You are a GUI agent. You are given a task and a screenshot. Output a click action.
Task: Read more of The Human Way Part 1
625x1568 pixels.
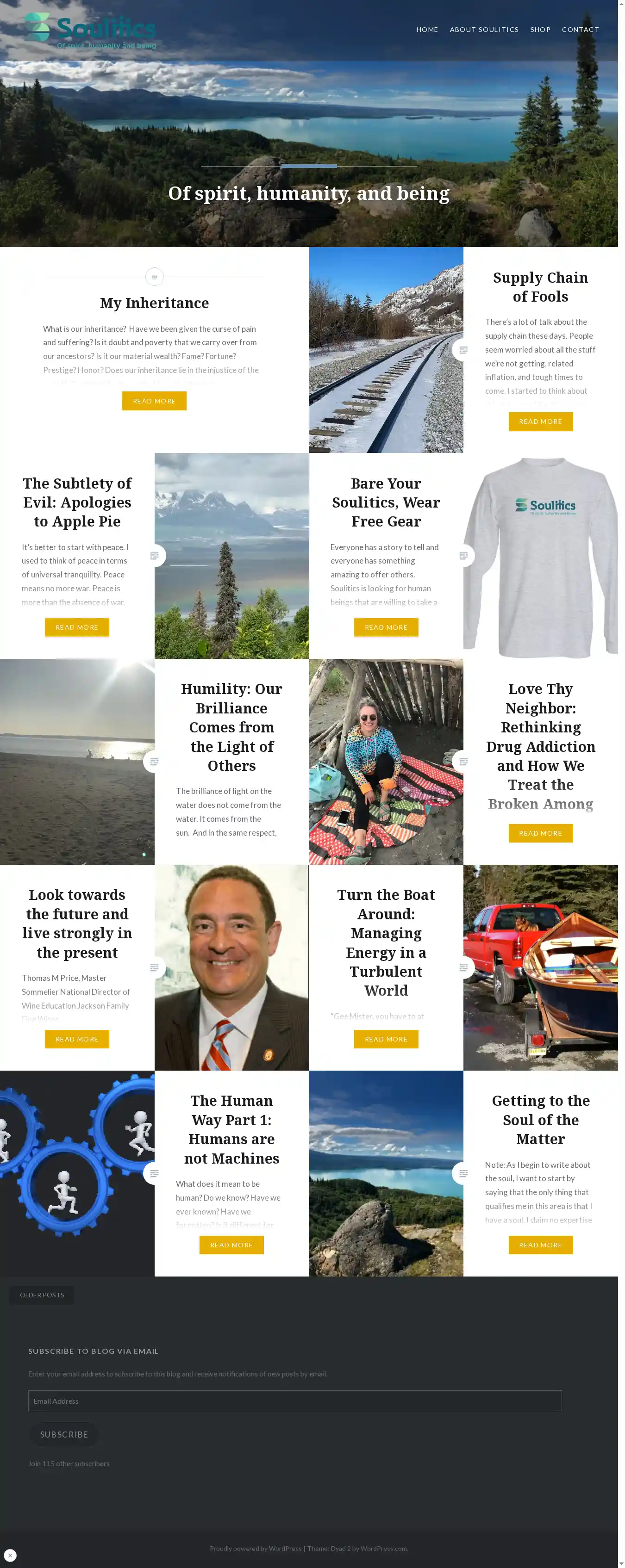231,1245
